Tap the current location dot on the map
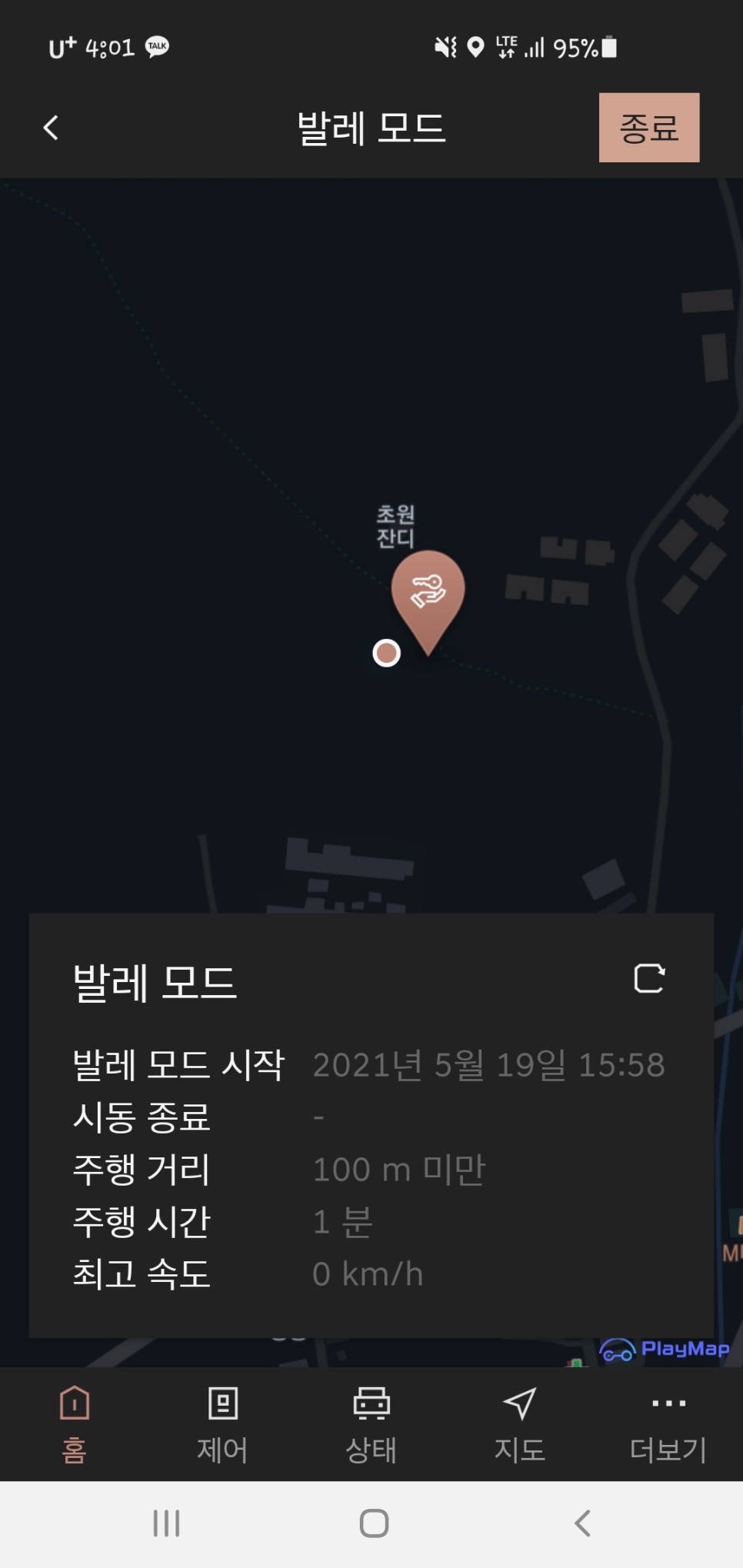This screenshot has height=1568, width=743. tap(386, 653)
